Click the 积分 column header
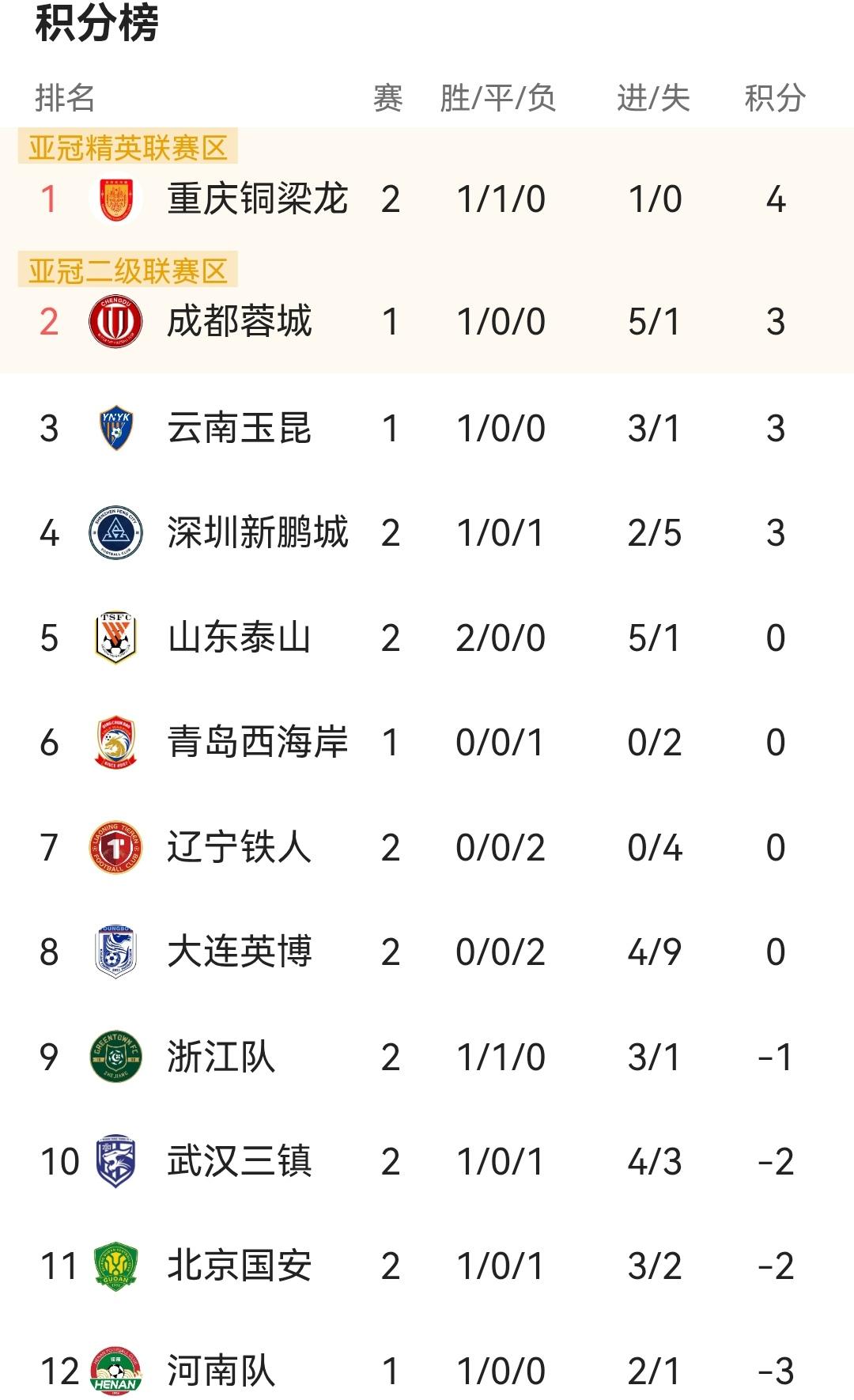This screenshot has width=854, height=1400. [x=773, y=96]
